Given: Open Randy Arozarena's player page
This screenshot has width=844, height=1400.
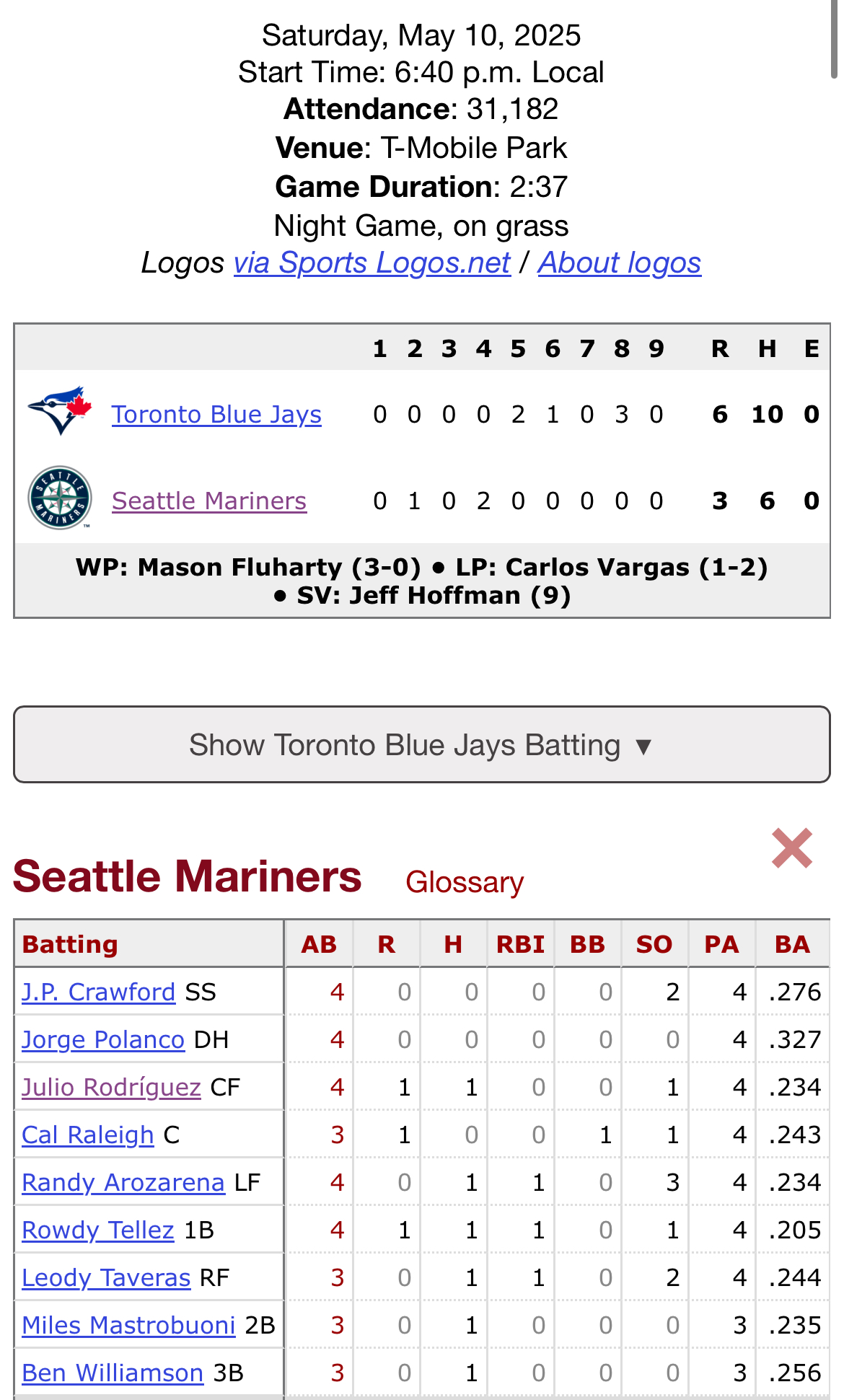Looking at the screenshot, I should pos(123,1183).
